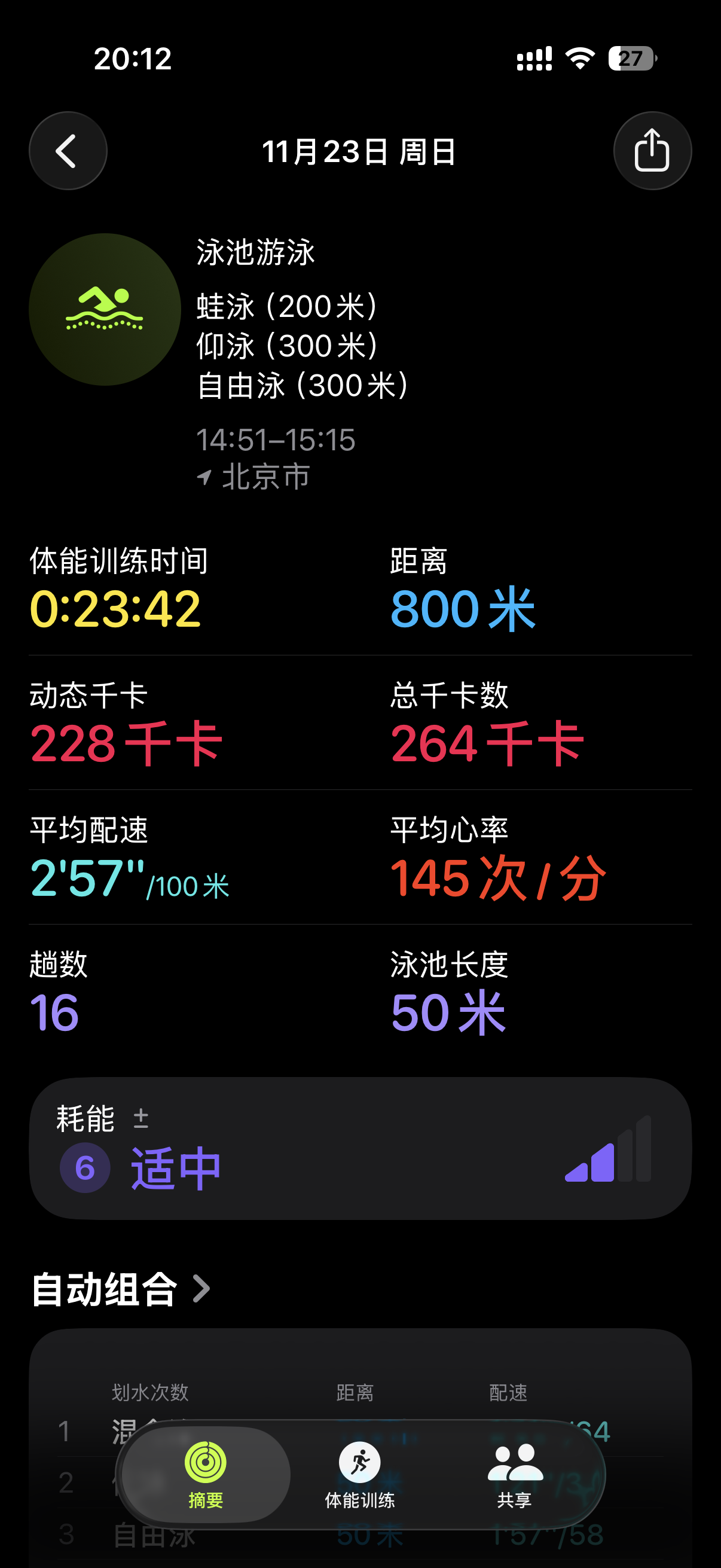721x1568 pixels.
Task: Switch to the 共享 tab
Action: click(x=515, y=1474)
